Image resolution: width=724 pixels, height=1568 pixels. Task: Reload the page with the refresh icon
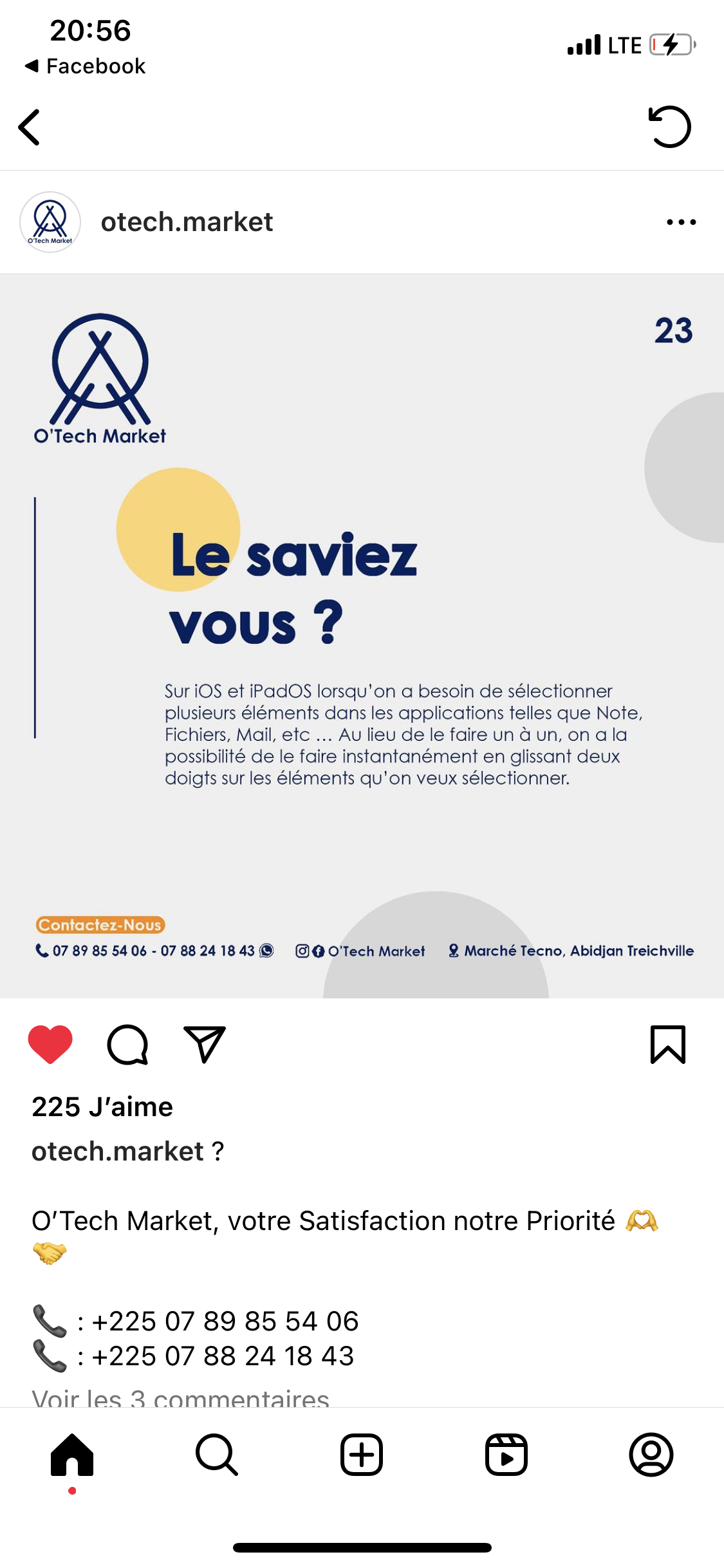point(669,127)
